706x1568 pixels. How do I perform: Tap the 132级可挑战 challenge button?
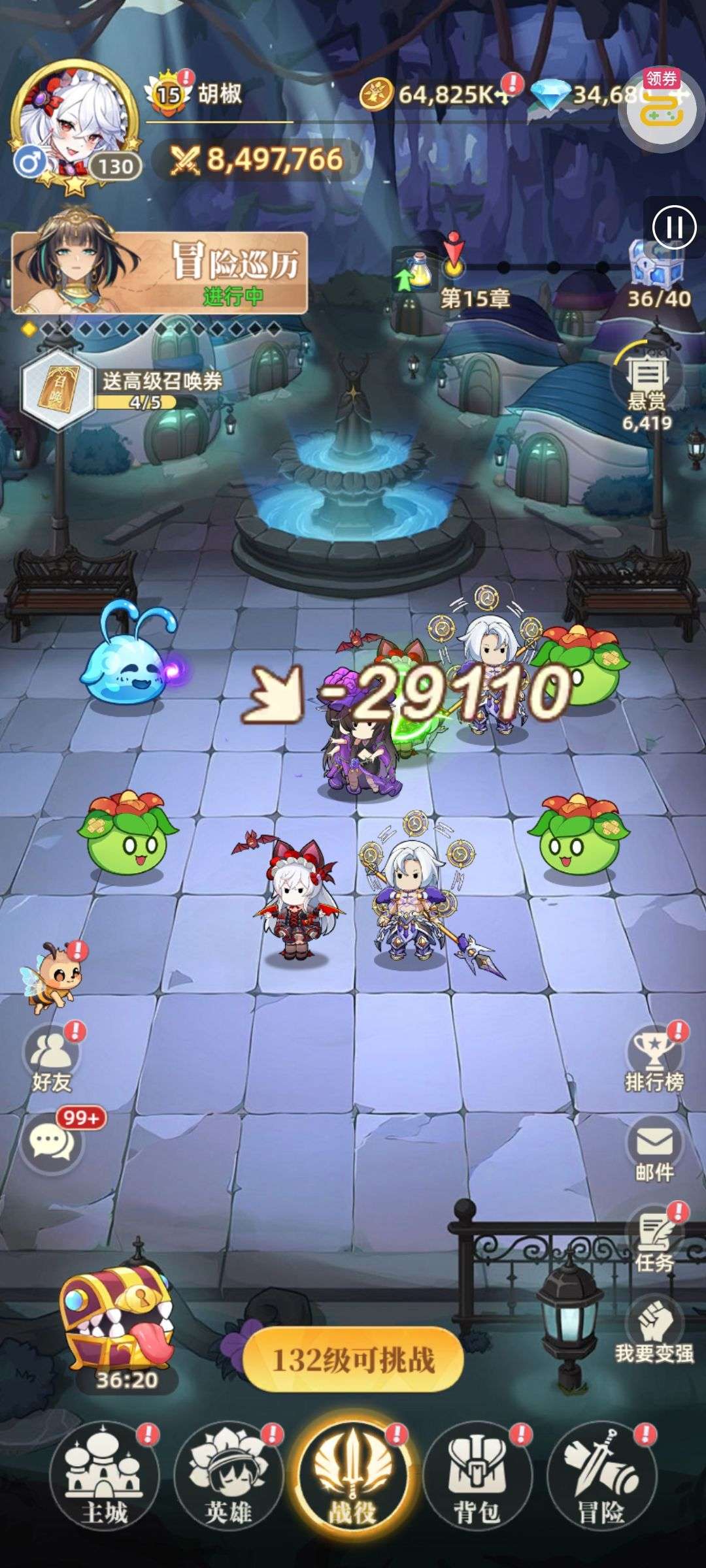point(353,1361)
